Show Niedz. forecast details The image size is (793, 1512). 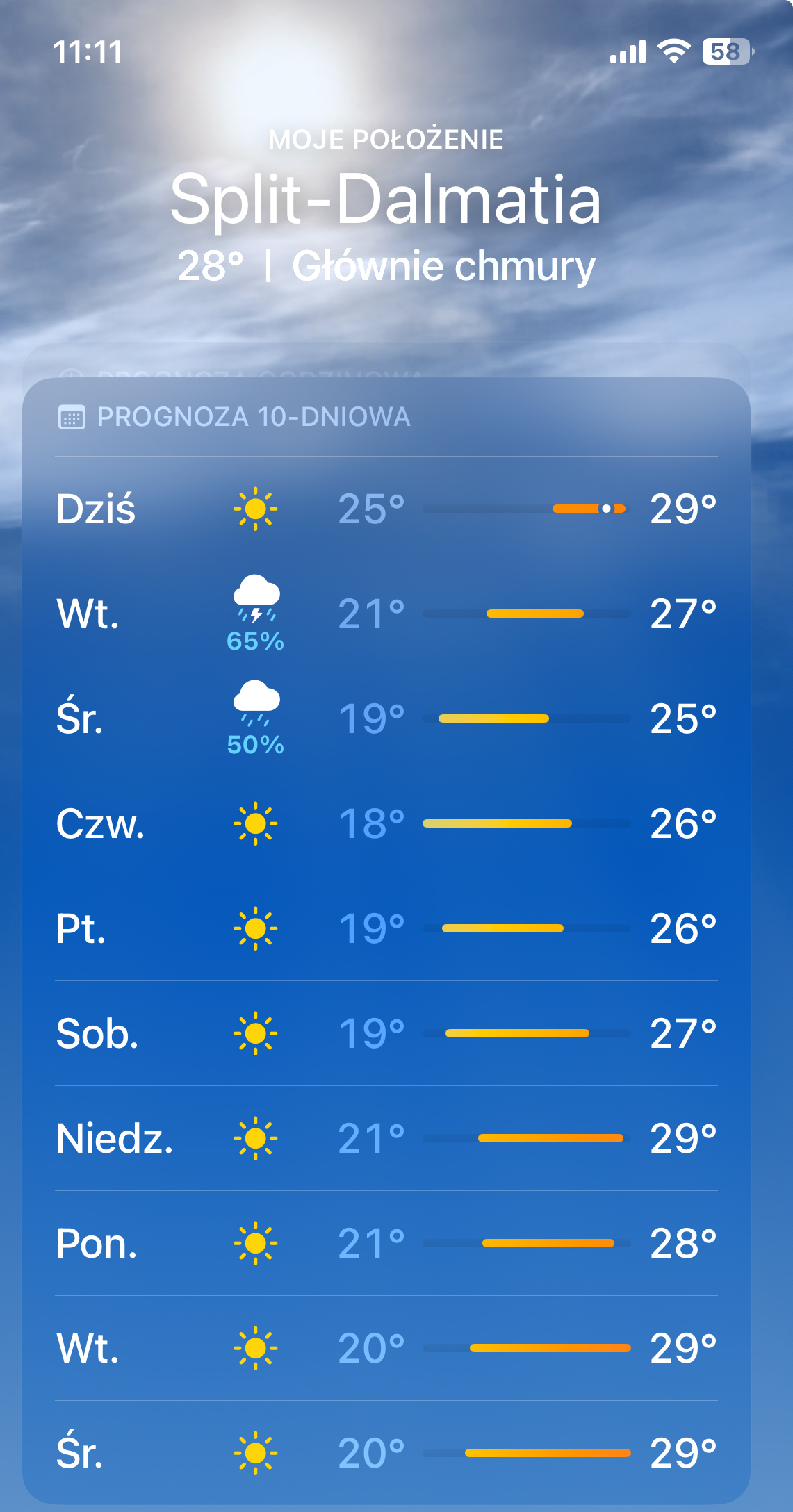tap(386, 1138)
